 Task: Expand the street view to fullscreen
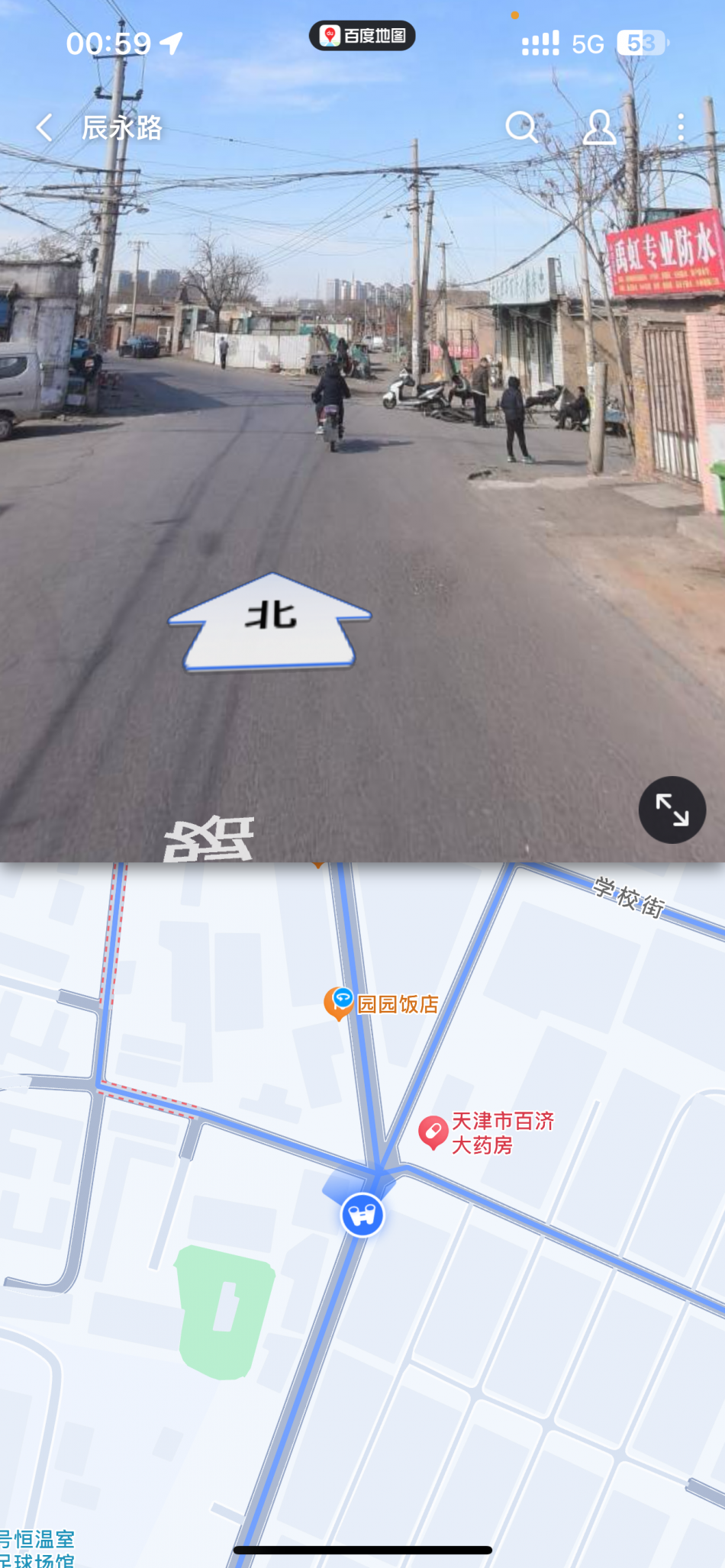(x=672, y=810)
